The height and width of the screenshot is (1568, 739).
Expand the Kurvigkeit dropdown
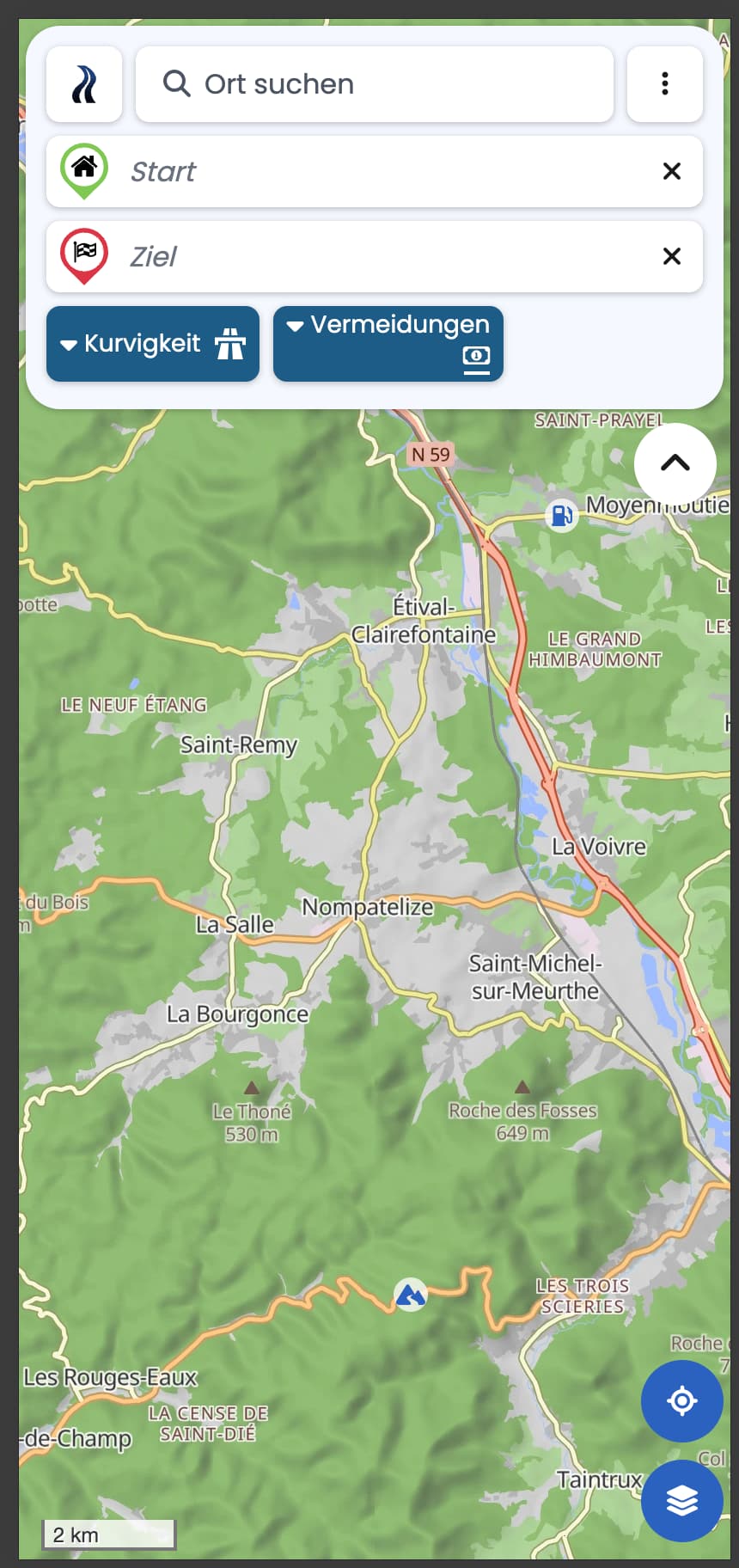point(153,344)
